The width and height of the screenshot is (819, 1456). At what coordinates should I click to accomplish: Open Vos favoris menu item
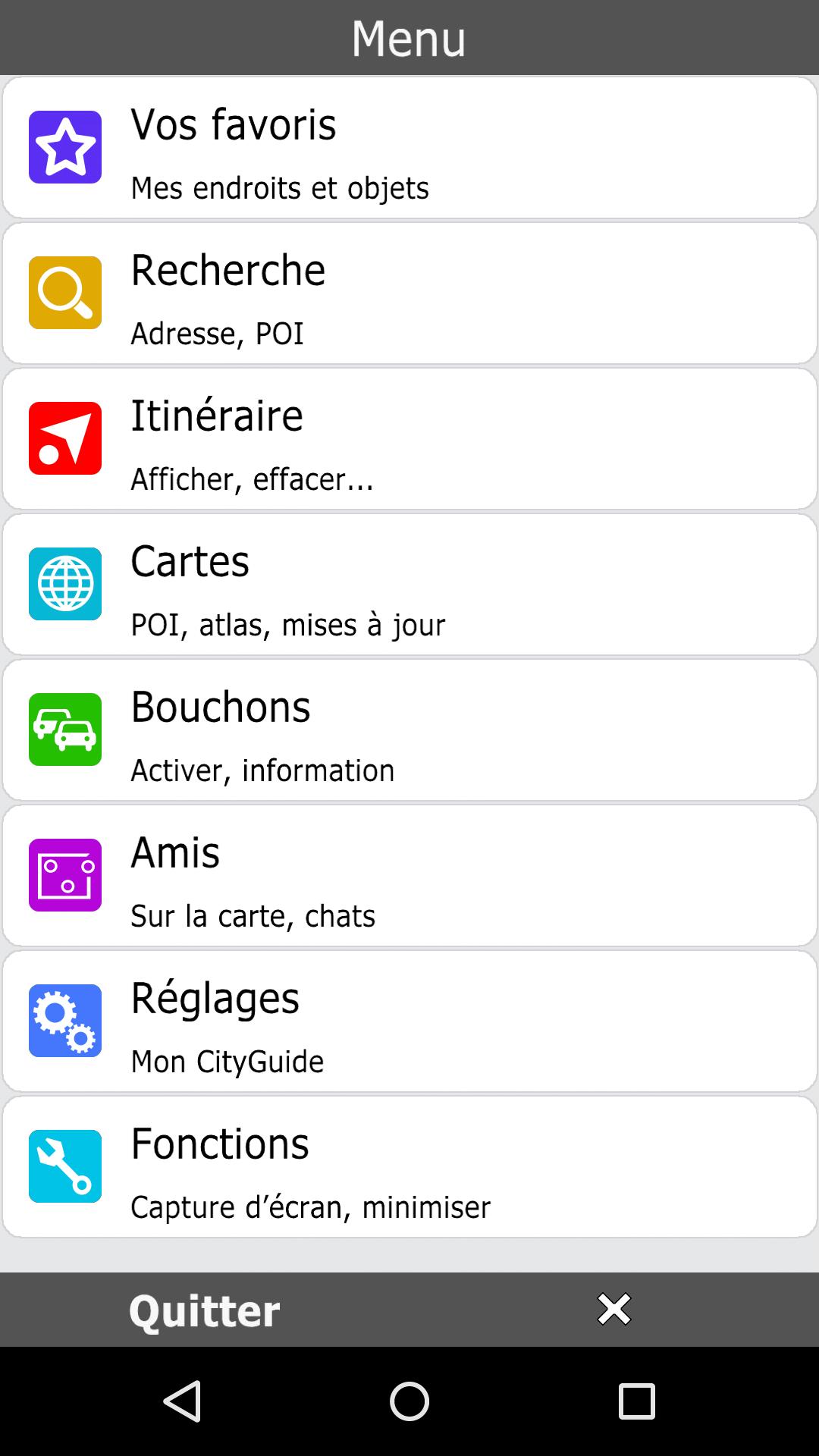409,147
